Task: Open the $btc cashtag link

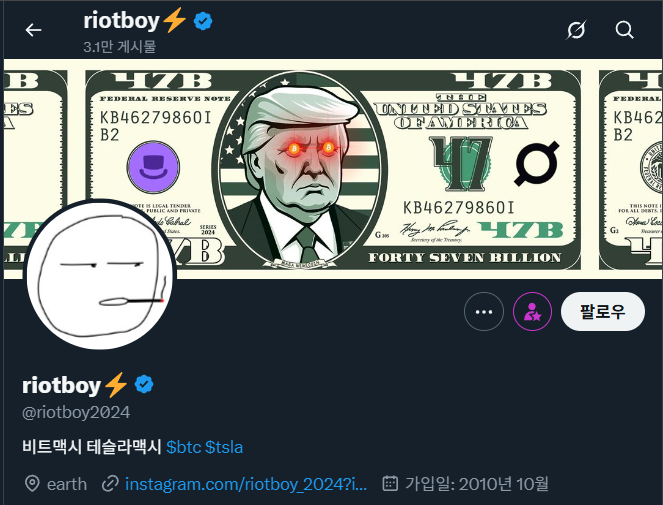Action: [x=183, y=446]
